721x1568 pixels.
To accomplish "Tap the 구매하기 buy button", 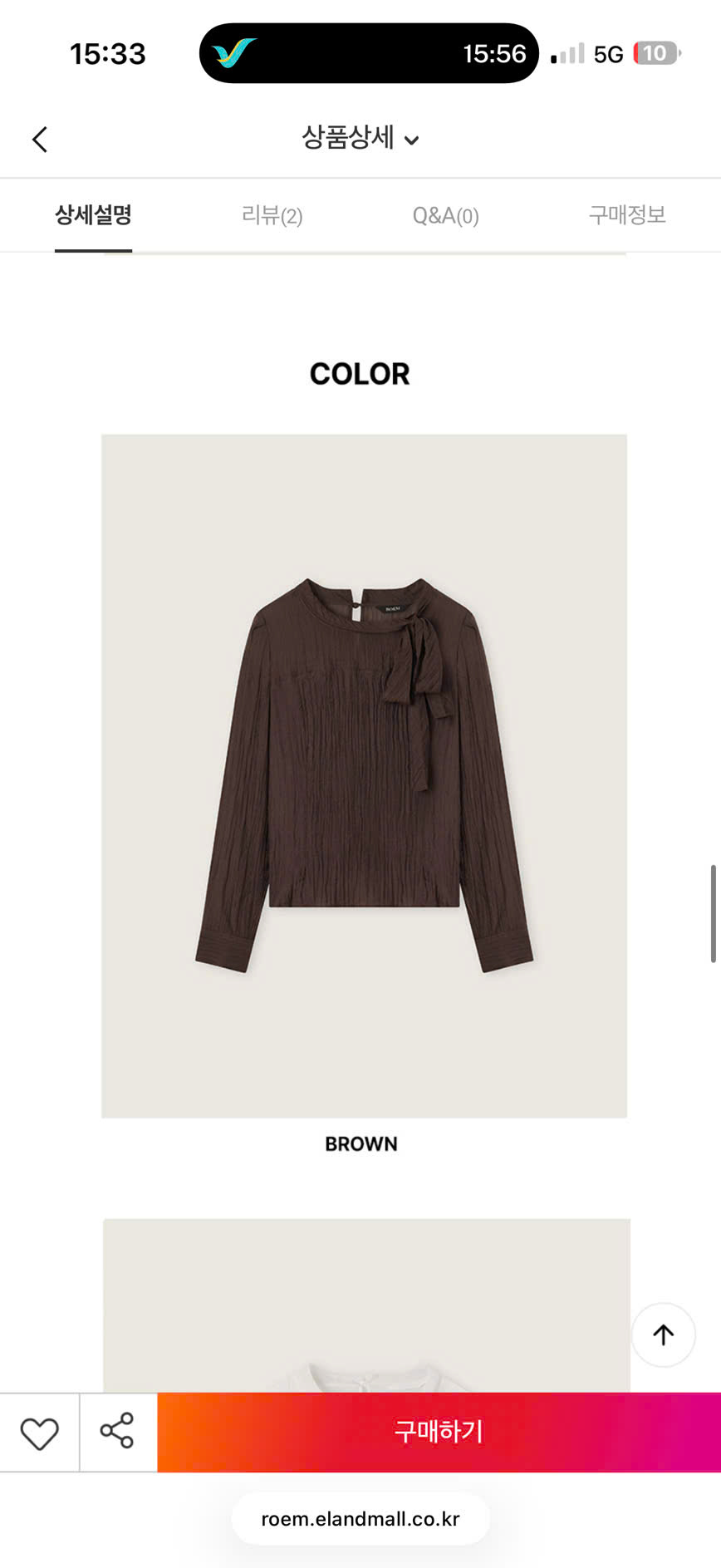I will pos(439,1432).
